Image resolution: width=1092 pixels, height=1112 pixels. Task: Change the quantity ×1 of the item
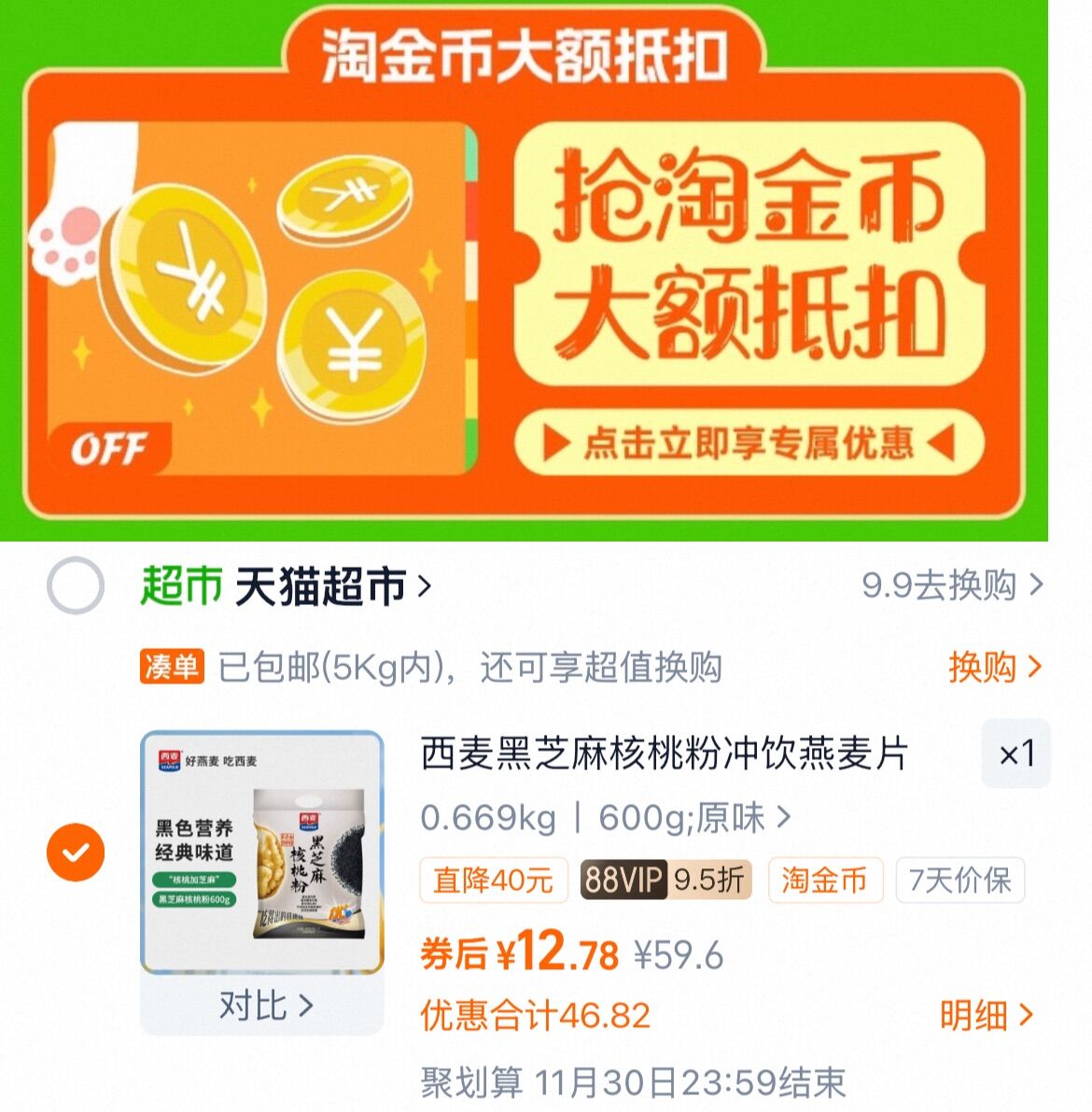(x=1015, y=753)
